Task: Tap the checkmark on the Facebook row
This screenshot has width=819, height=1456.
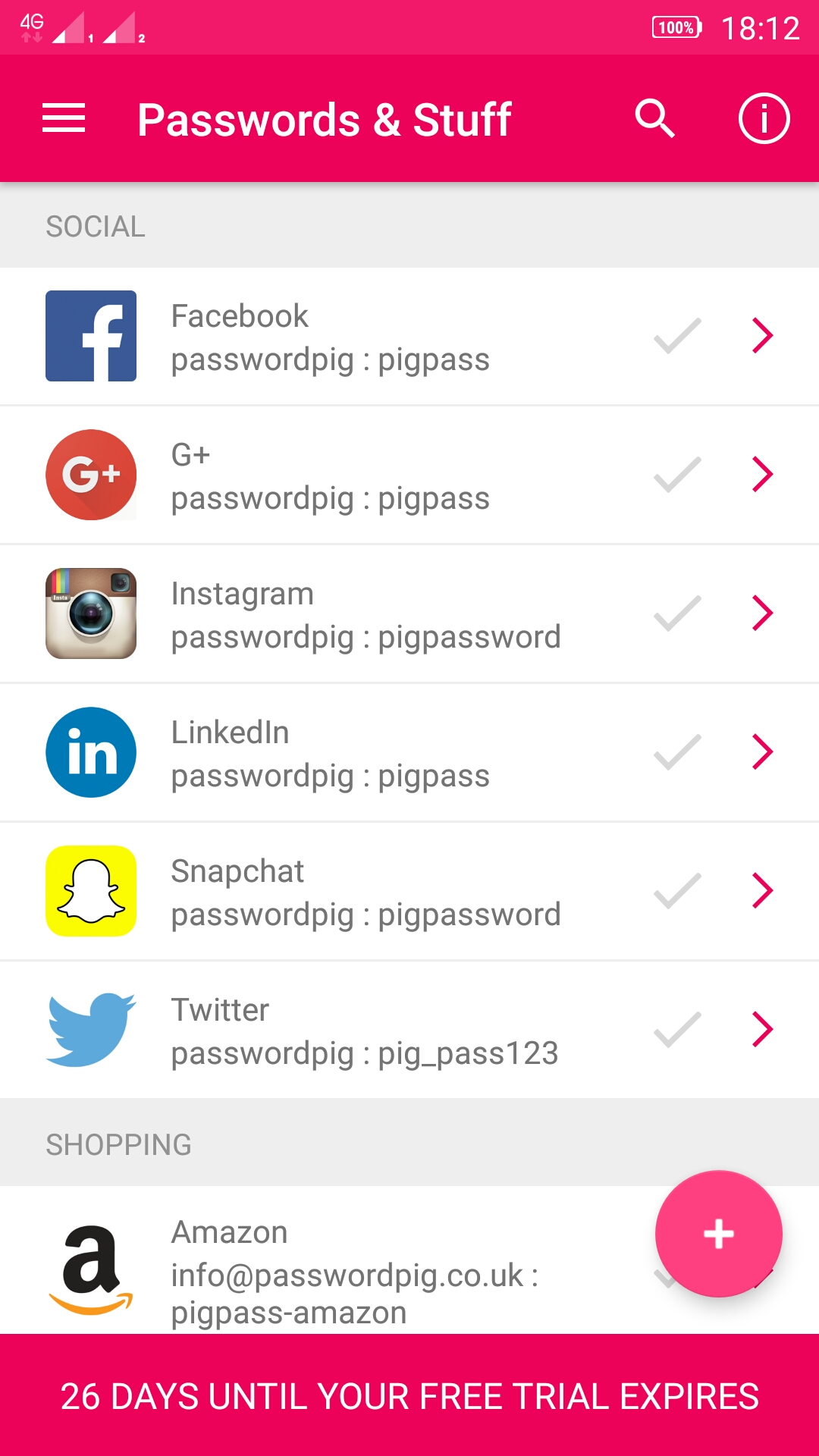Action: (677, 337)
